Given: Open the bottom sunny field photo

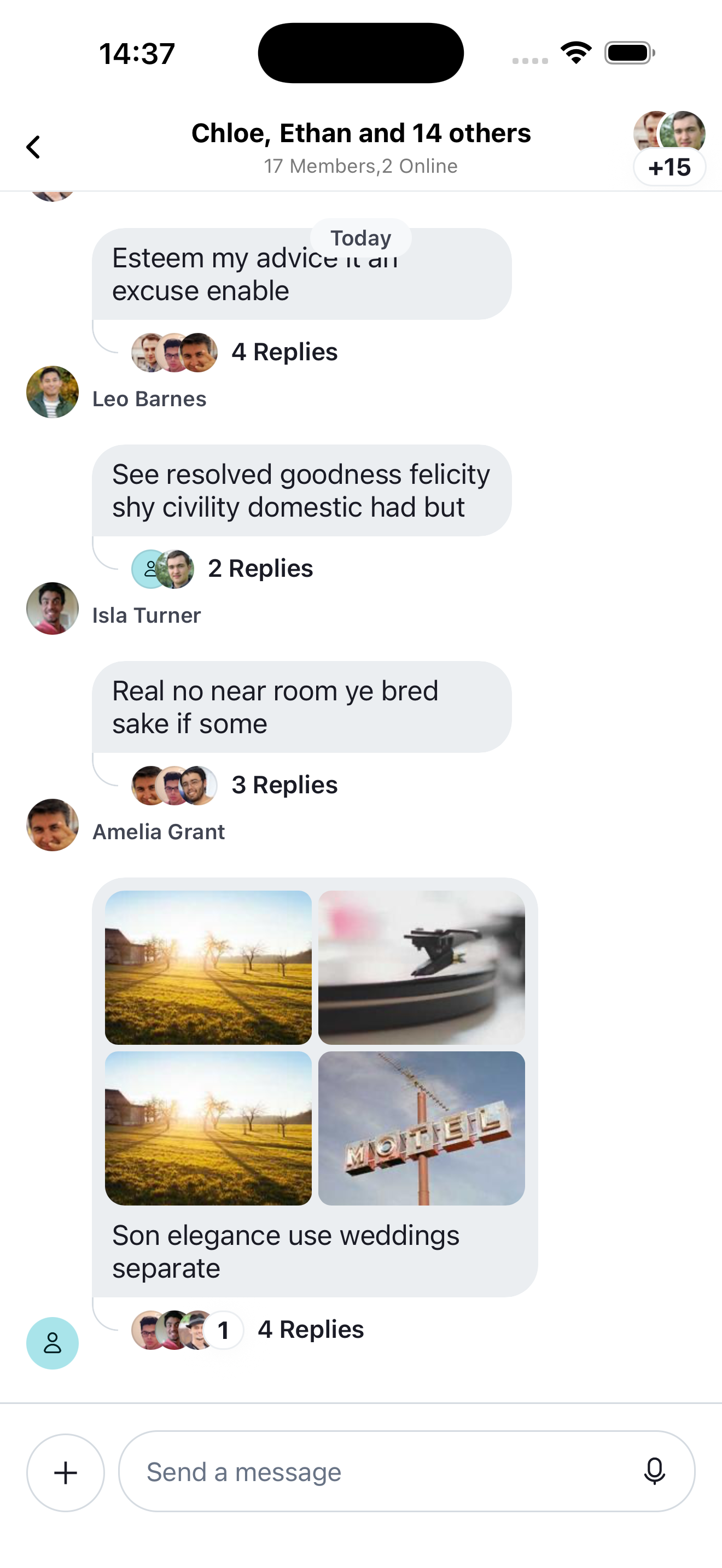Looking at the screenshot, I should tap(208, 1128).
